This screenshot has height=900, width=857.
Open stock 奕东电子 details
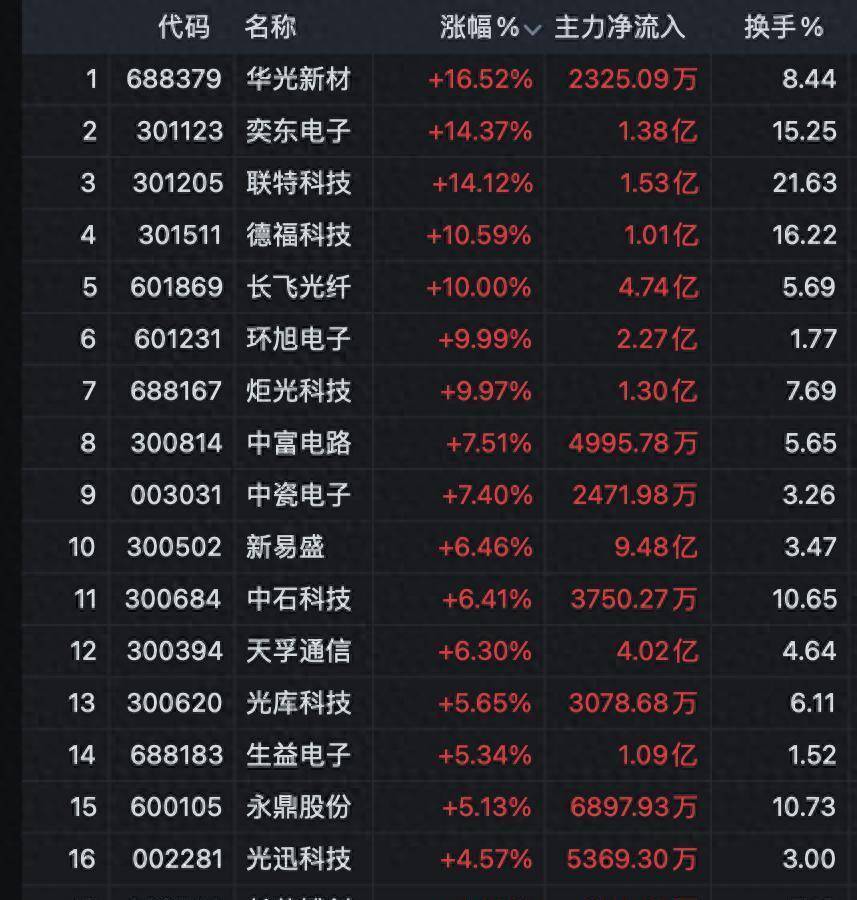pyautogui.click(x=298, y=131)
